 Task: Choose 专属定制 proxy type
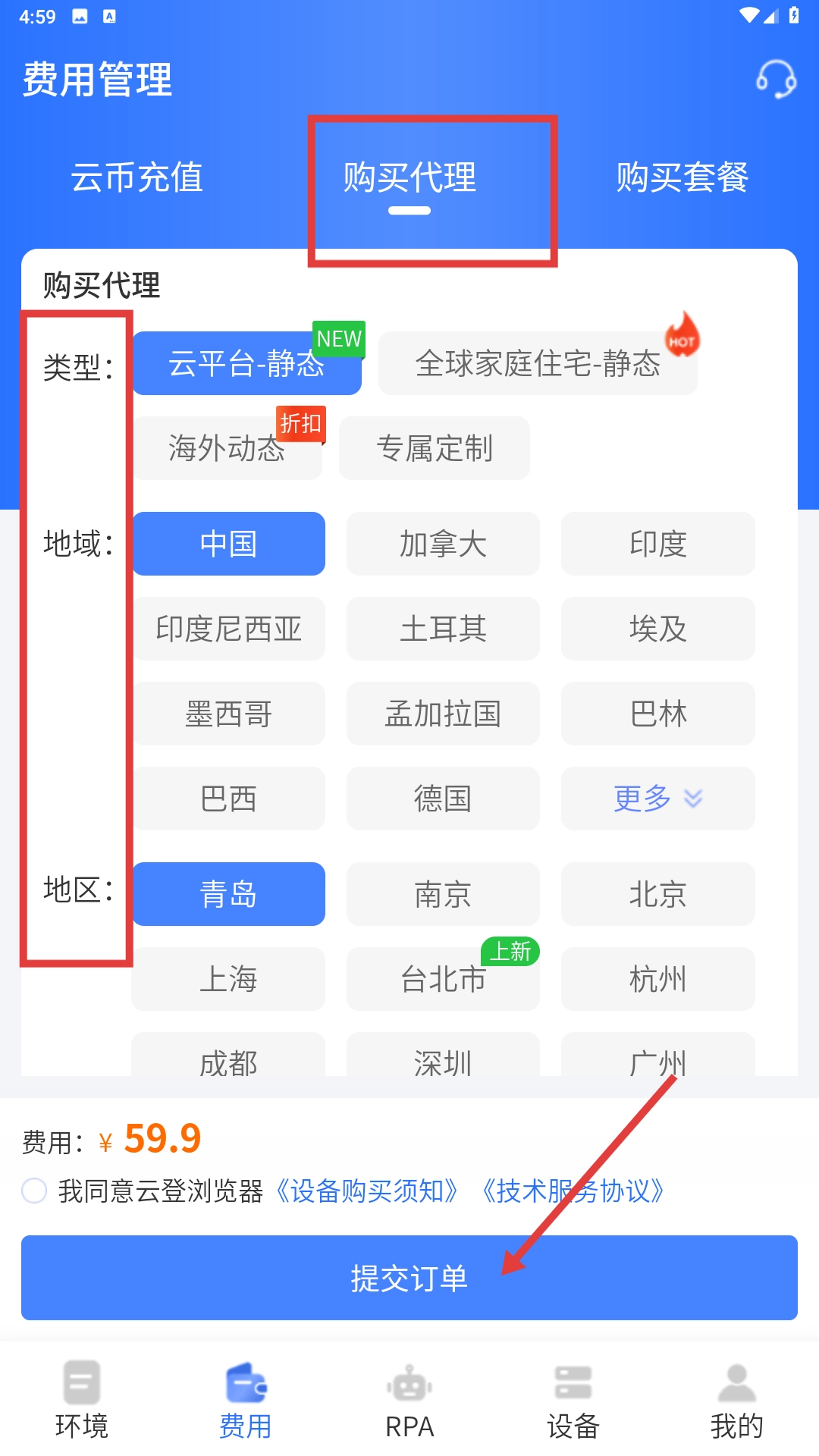point(435,448)
